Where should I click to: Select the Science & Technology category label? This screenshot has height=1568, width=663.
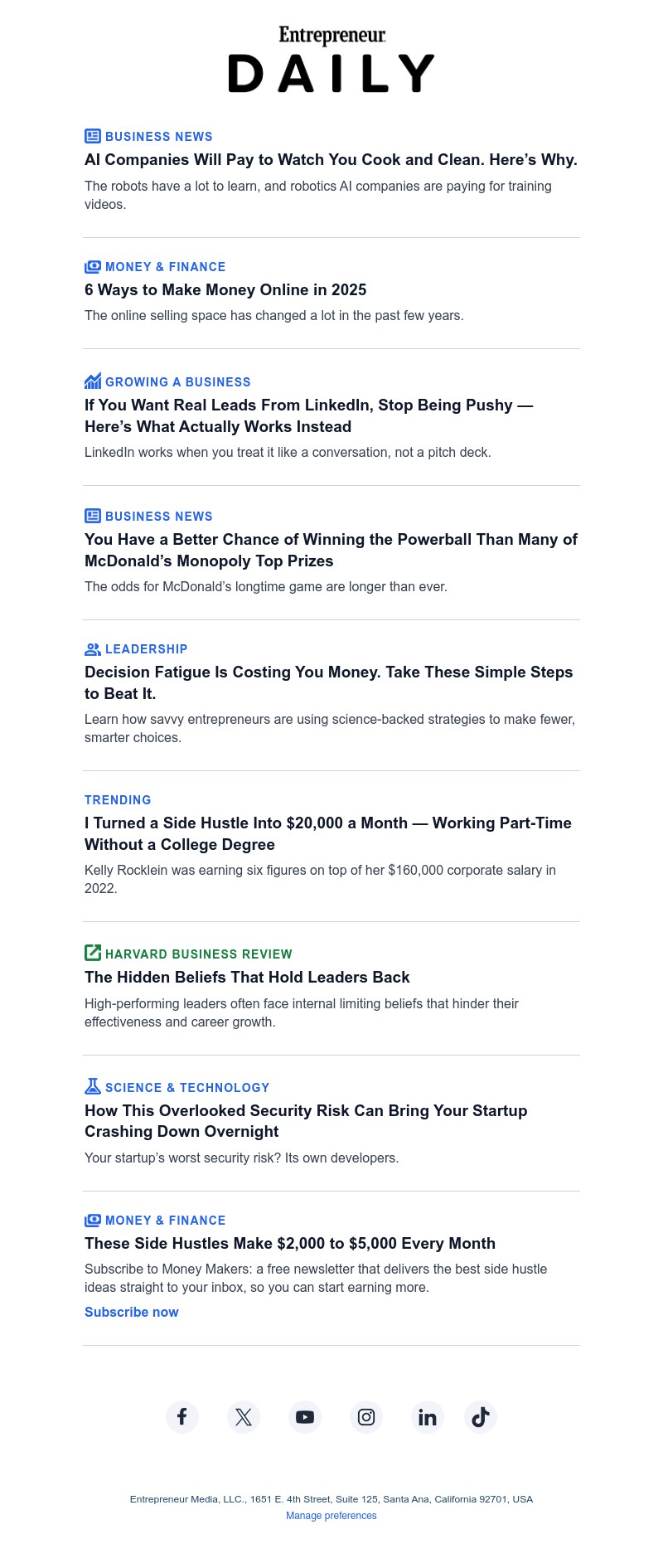187,1088
